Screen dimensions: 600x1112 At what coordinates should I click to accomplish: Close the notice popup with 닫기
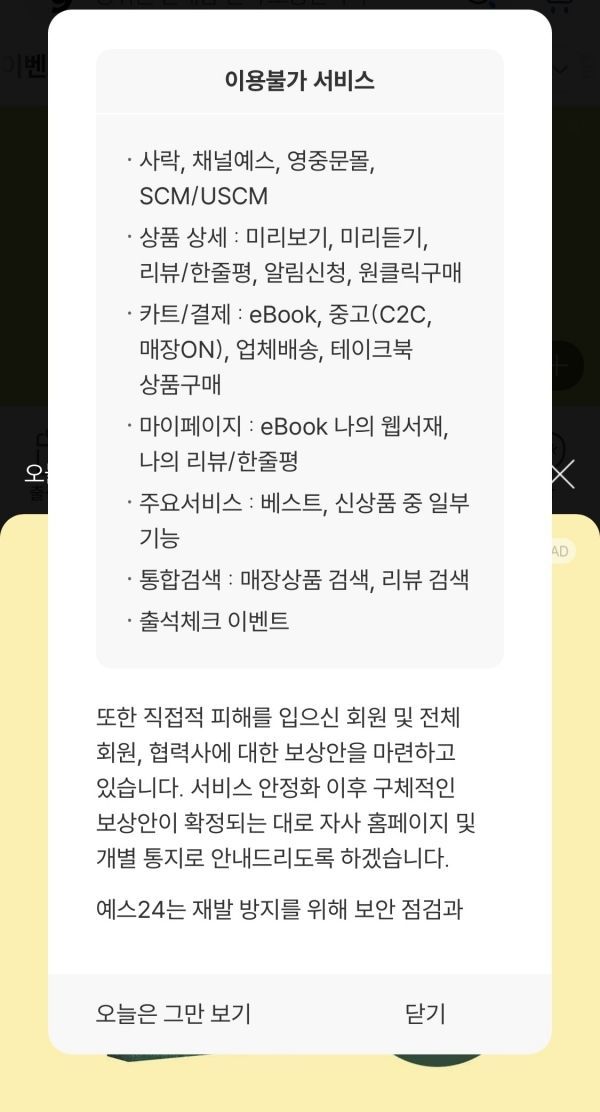(x=425, y=1013)
